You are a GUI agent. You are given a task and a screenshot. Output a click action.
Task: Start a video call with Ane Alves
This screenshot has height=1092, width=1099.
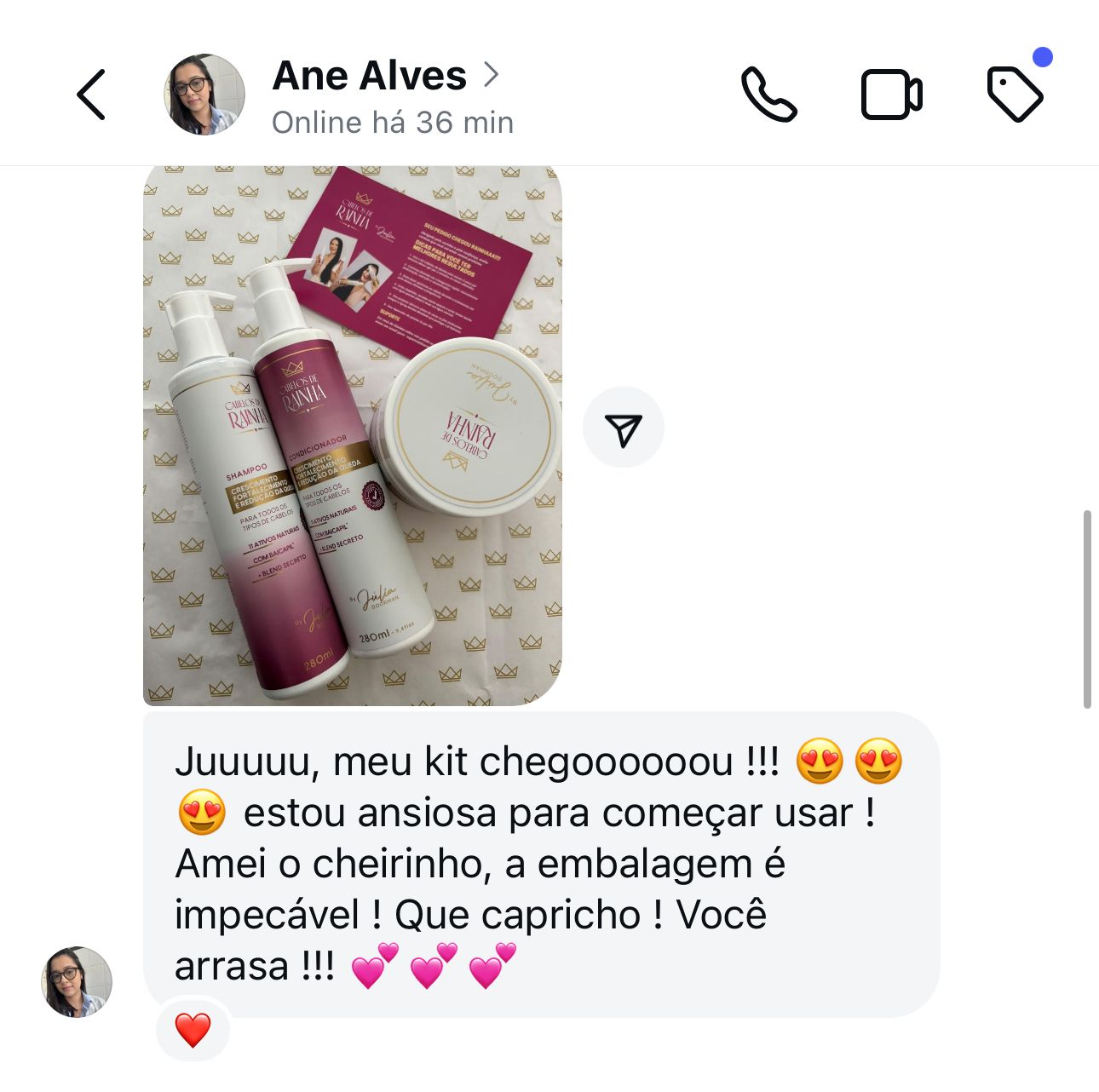[891, 95]
